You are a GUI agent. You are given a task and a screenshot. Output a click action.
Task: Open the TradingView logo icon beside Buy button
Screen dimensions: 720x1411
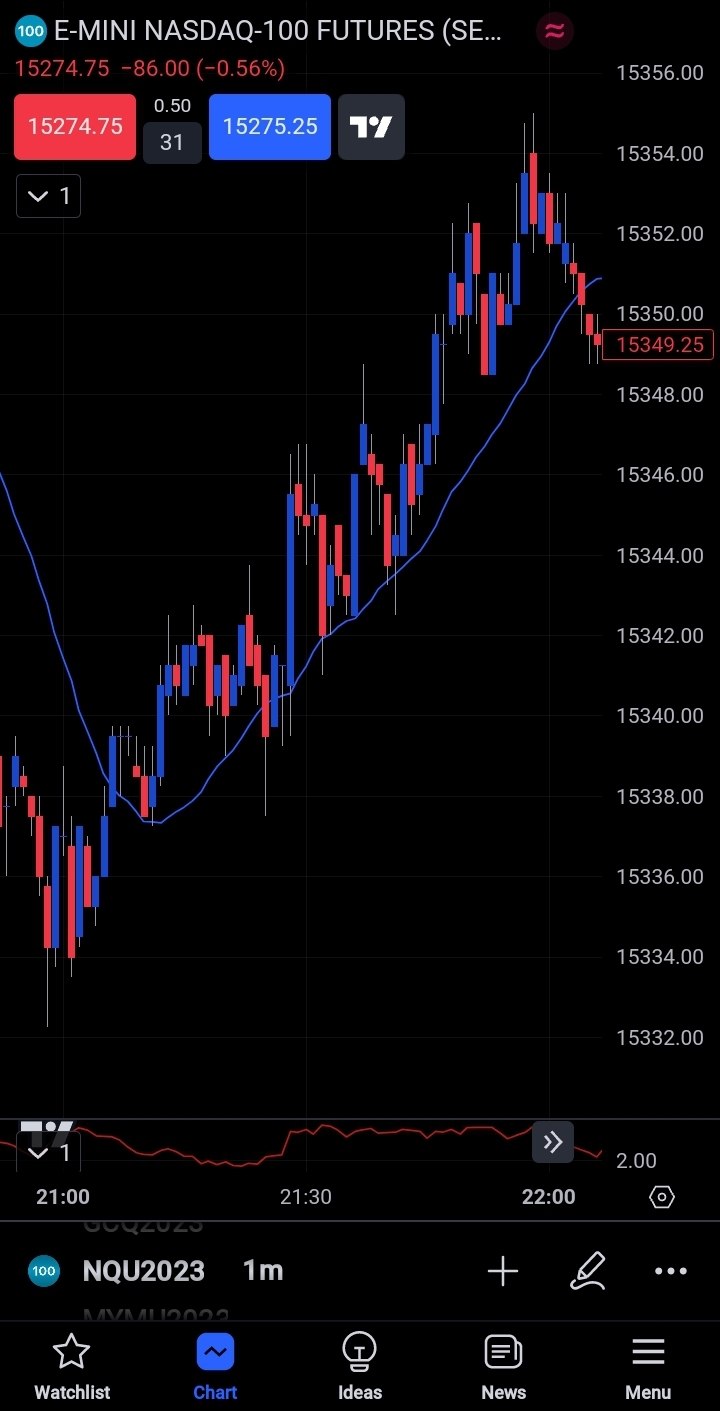pos(371,127)
